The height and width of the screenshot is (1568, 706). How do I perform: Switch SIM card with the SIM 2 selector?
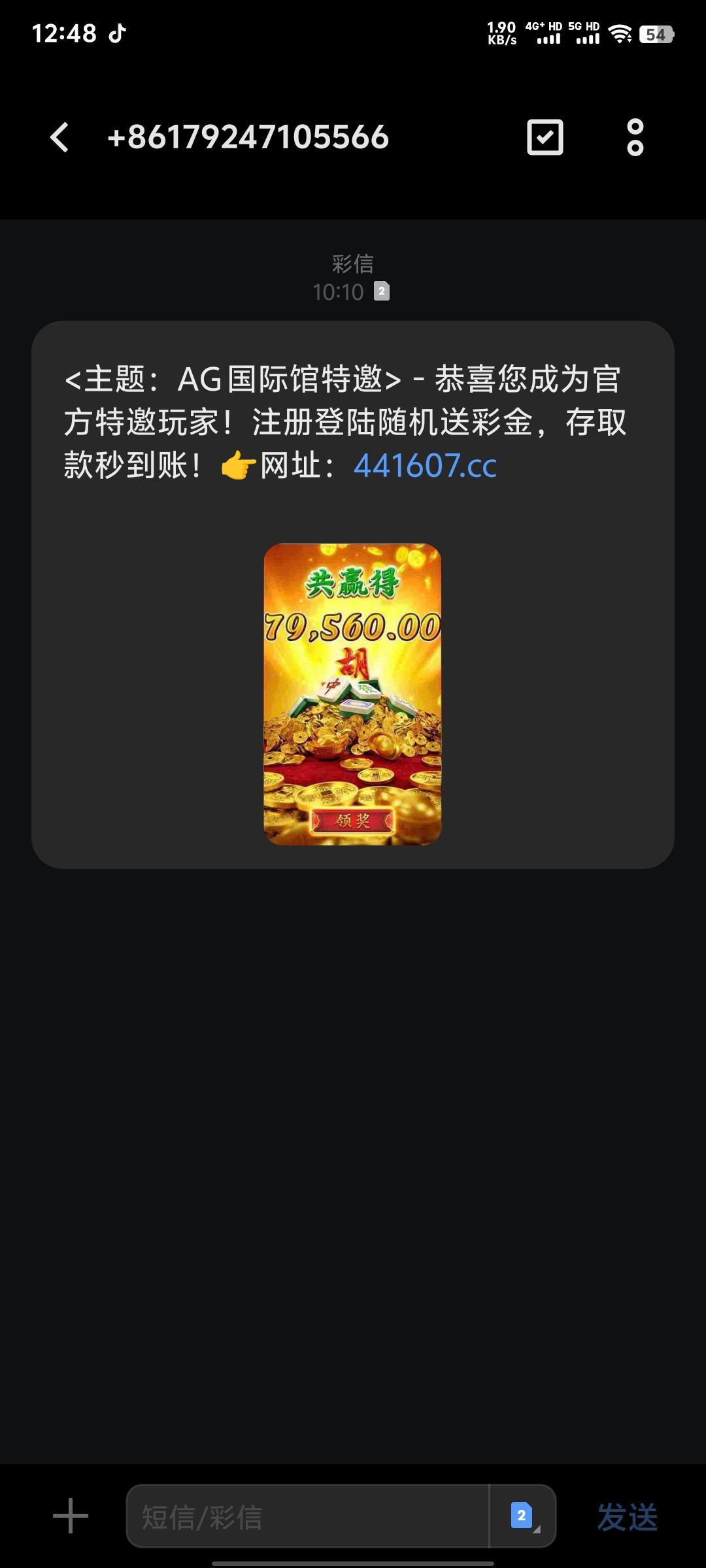(523, 1516)
